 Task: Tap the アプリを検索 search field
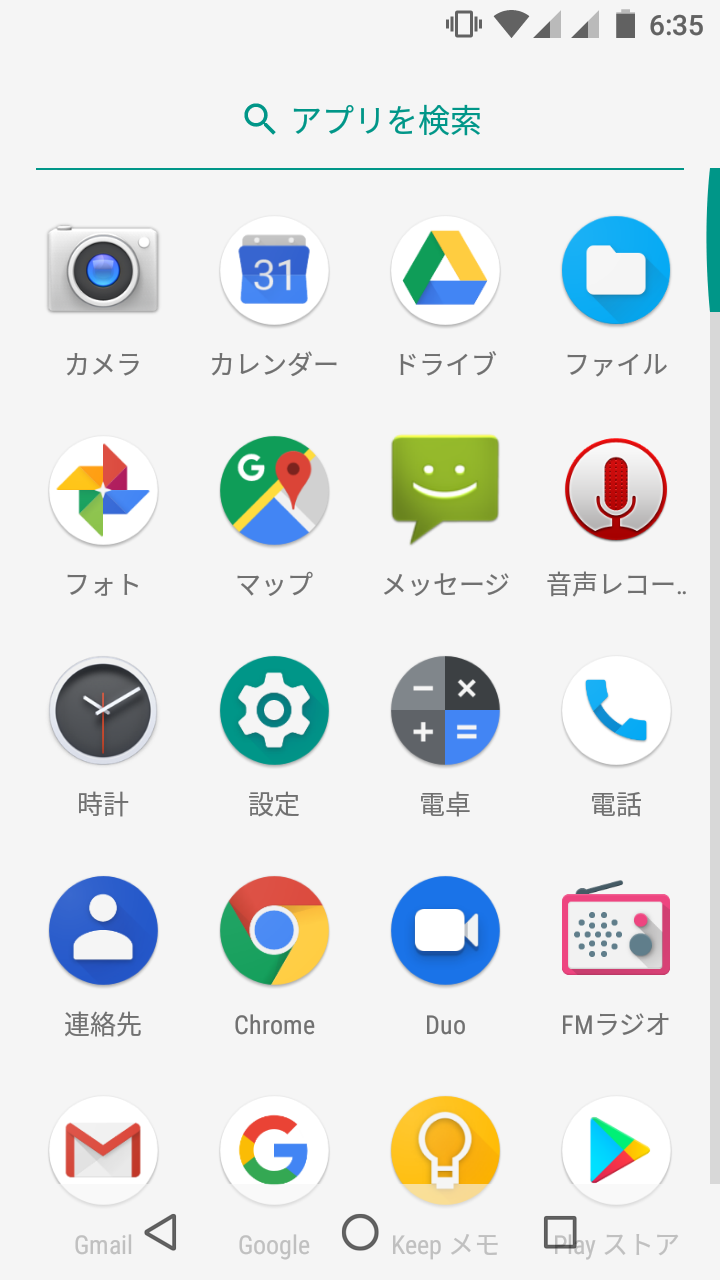point(360,120)
